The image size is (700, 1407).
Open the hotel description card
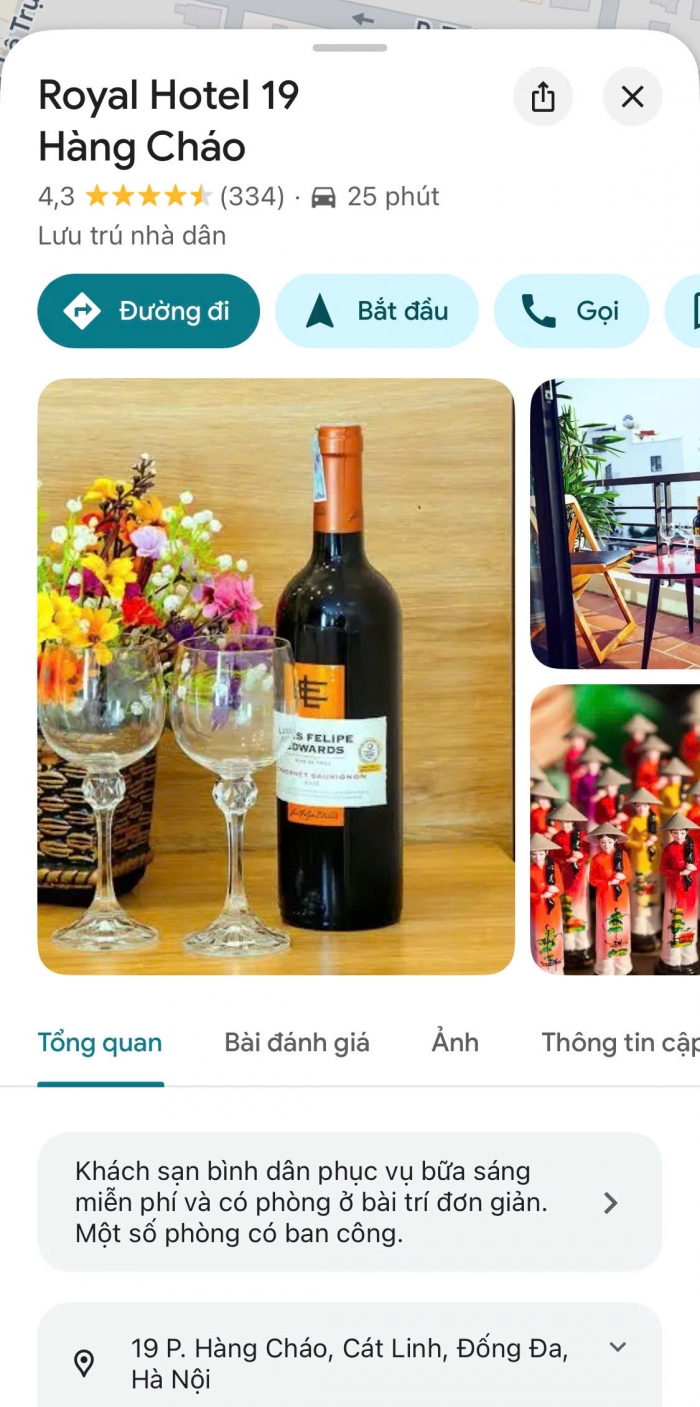[350, 1202]
